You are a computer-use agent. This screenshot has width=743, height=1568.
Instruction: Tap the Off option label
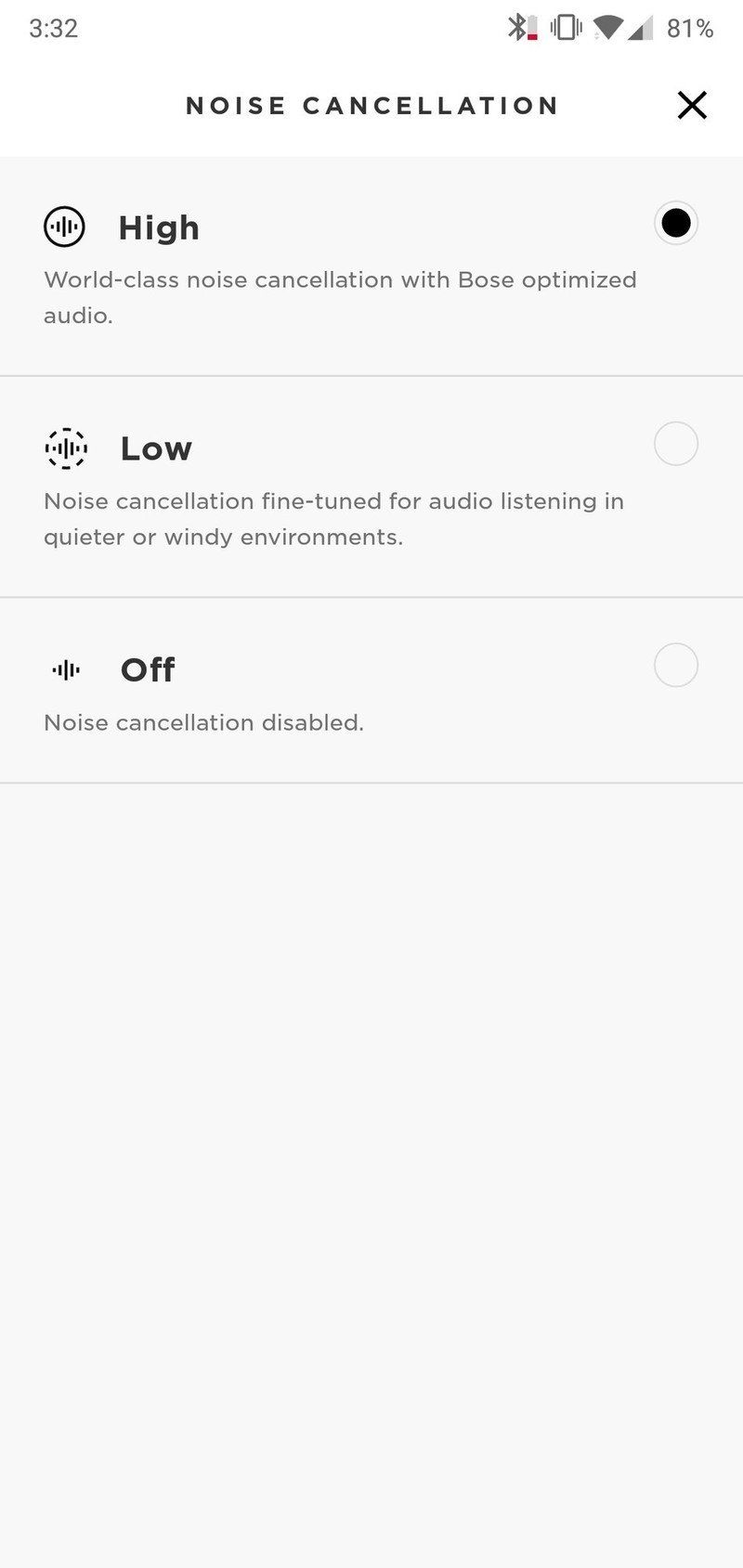click(x=146, y=668)
